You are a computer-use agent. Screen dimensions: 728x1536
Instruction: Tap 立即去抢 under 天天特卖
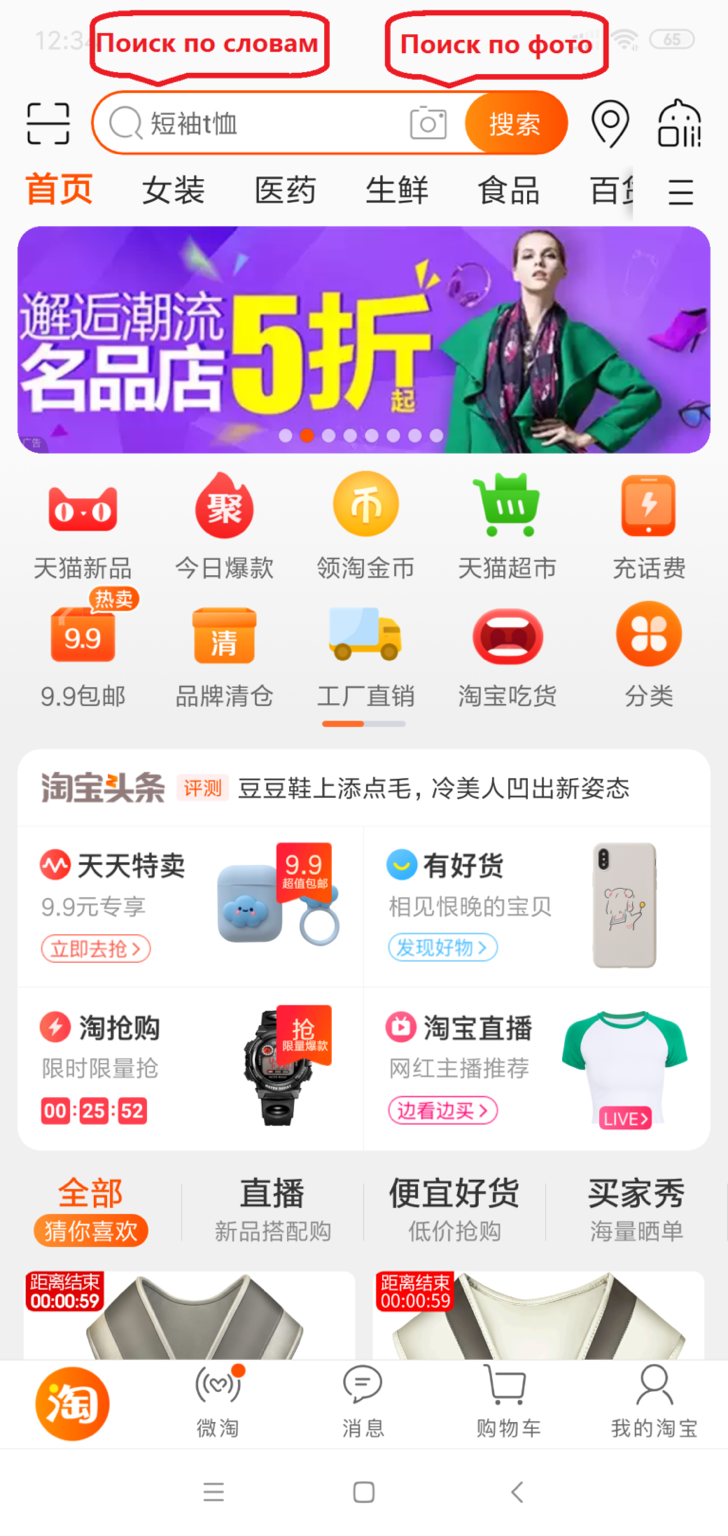(x=96, y=948)
